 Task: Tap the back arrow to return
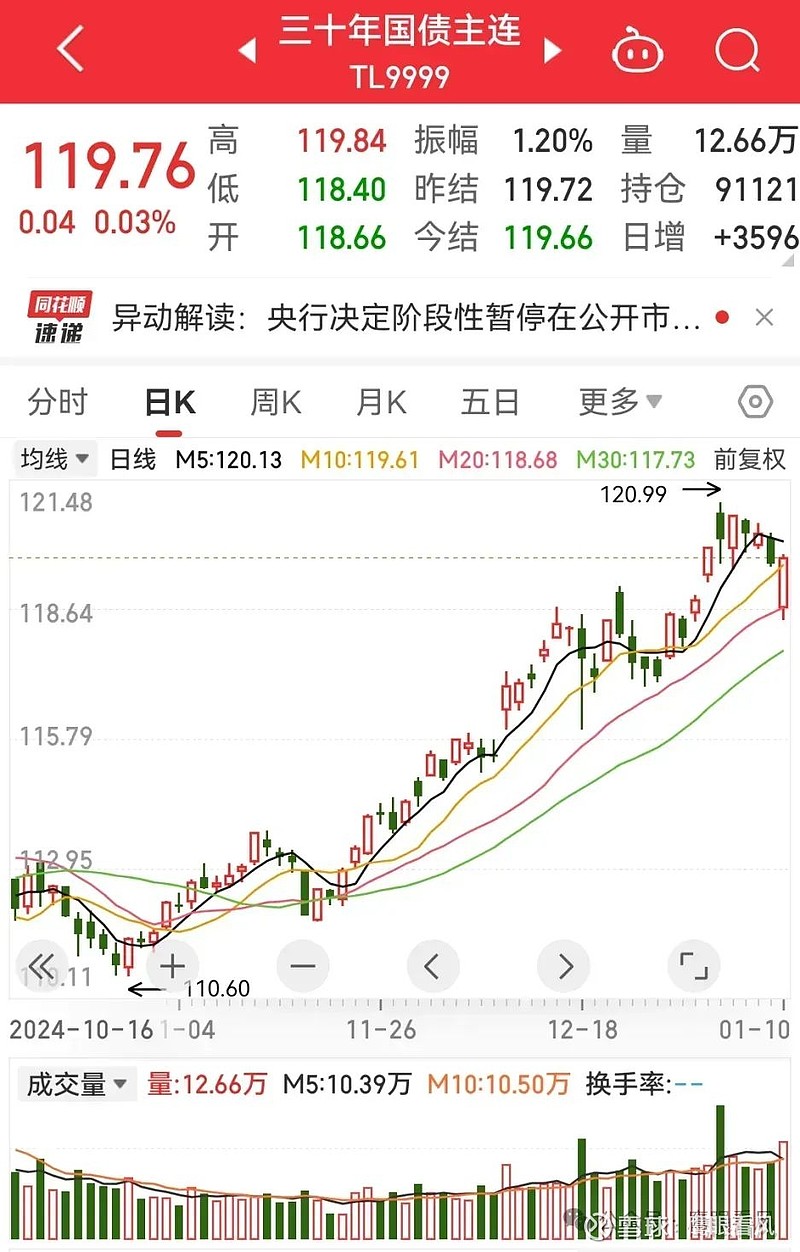click(x=68, y=48)
